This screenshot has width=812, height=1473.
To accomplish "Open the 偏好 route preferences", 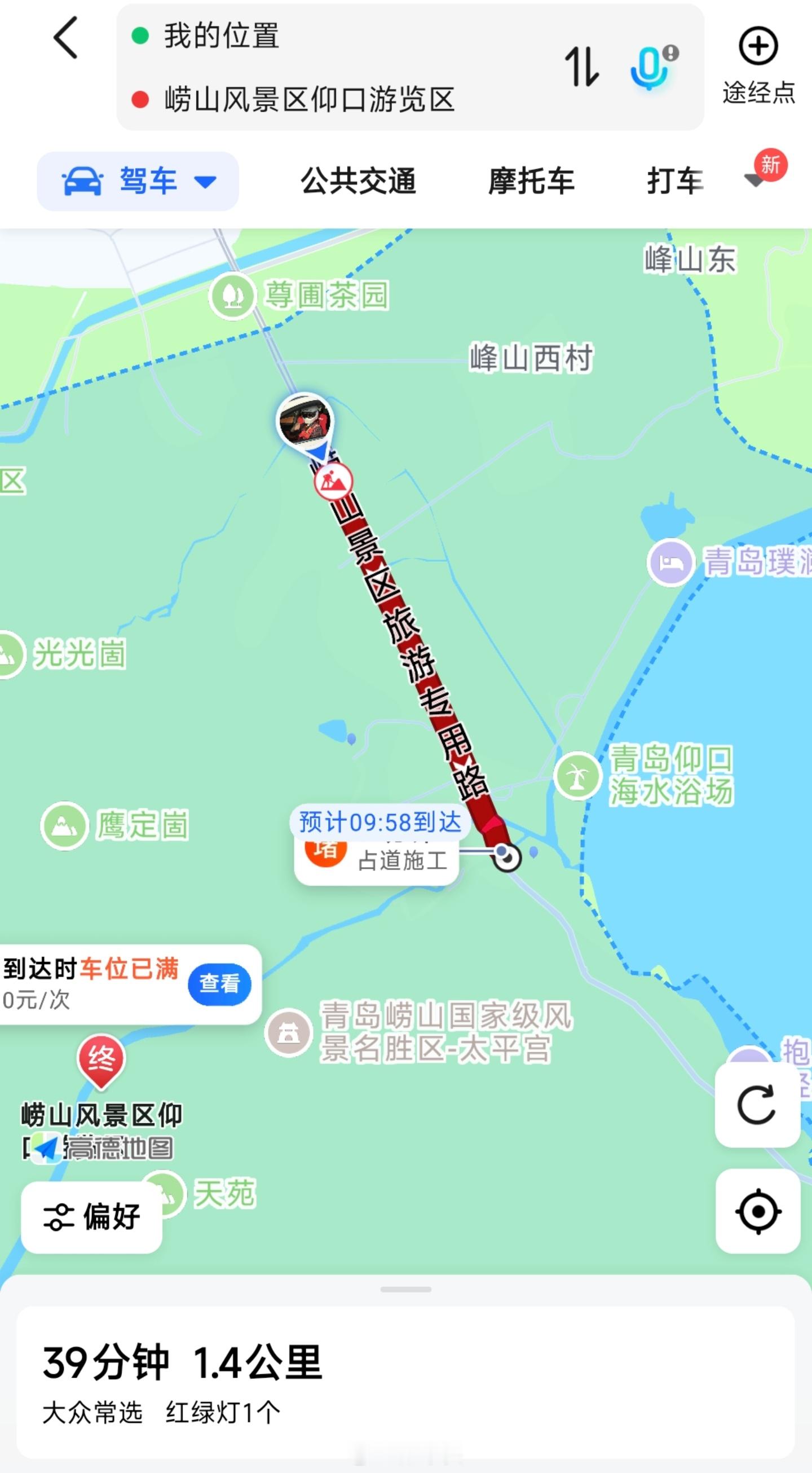I will 92,1216.
